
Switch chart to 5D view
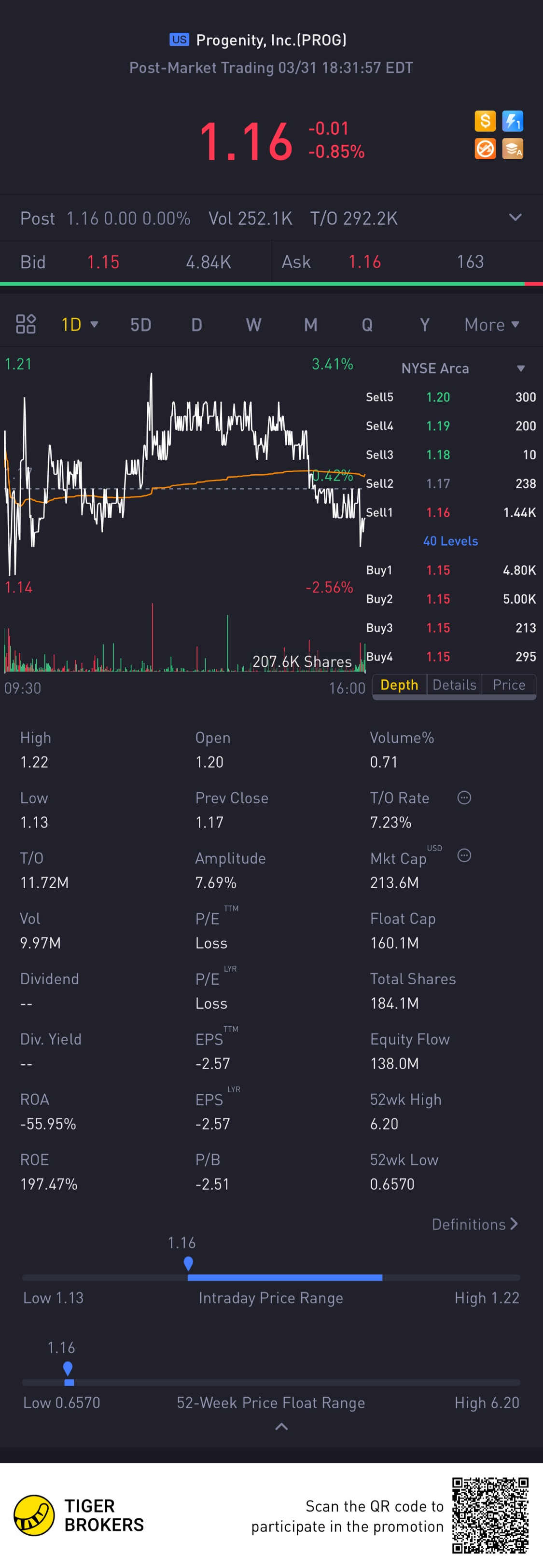[140, 324]
